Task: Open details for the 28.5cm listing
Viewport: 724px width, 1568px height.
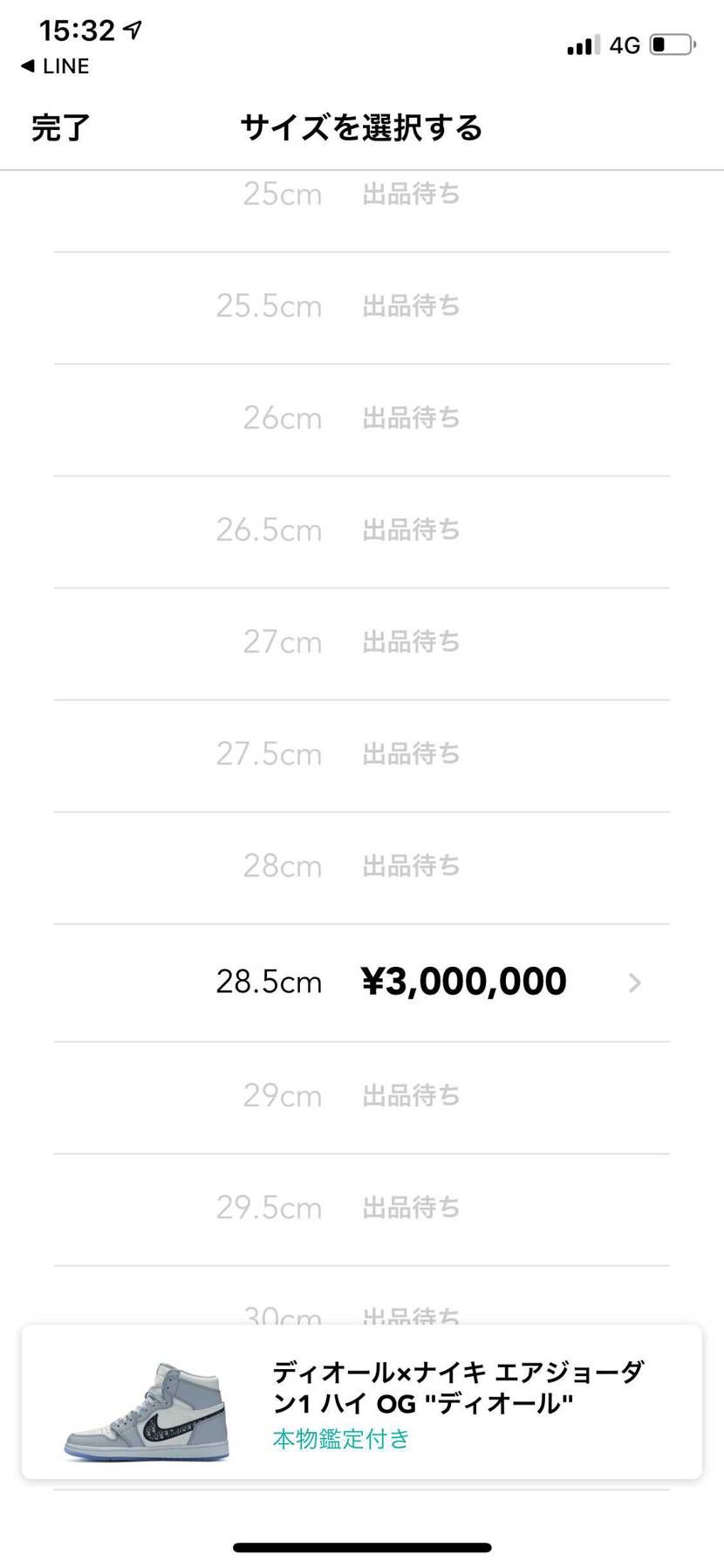Action: click(x=362, y=981)
